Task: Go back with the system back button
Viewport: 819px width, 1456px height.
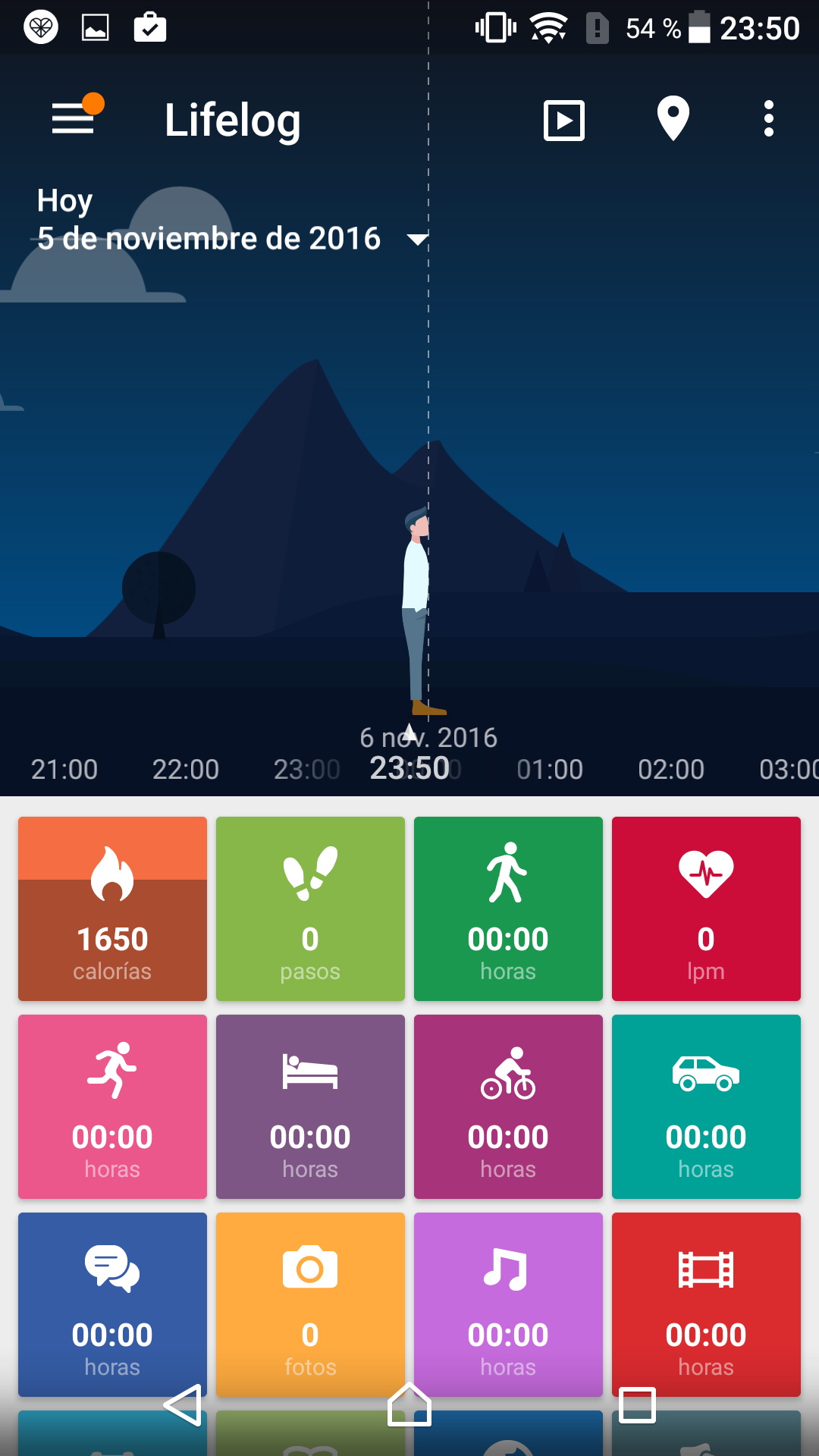Action: tap(183, 1405)
